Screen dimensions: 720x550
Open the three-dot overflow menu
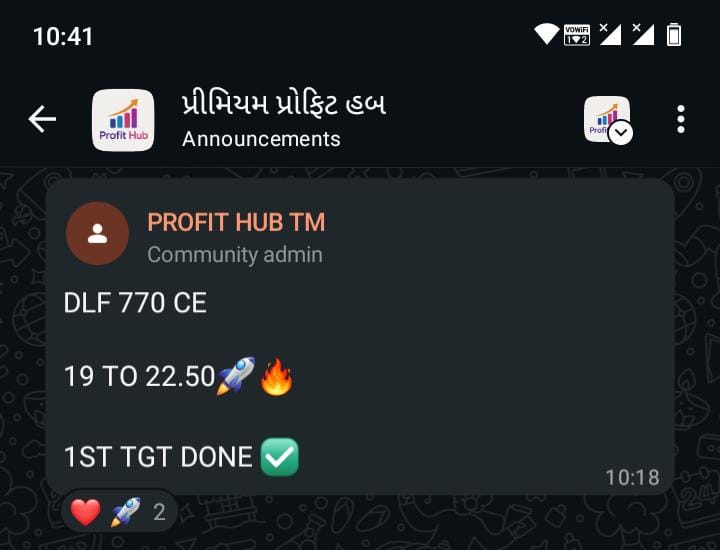click(681, 120)
